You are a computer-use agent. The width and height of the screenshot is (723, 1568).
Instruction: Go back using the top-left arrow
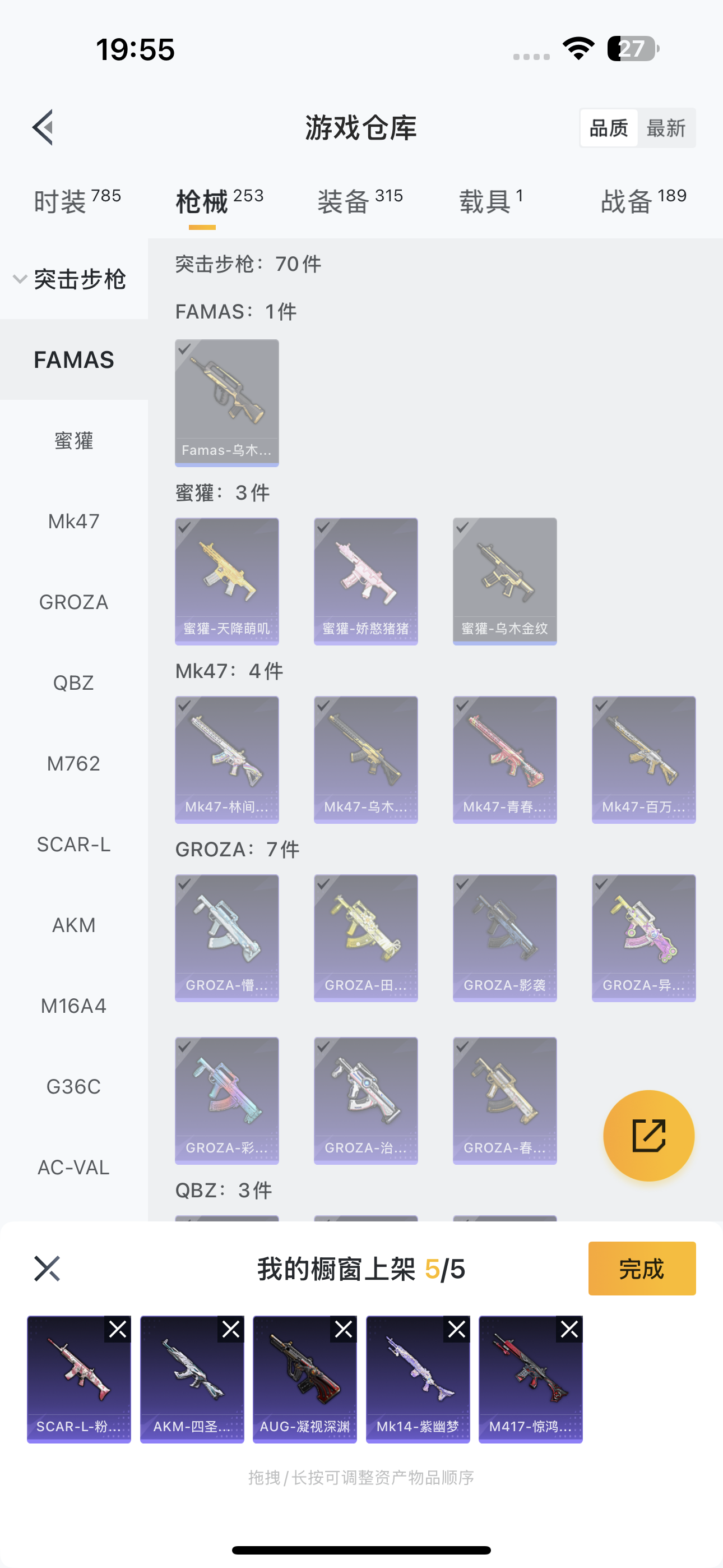tap(44, 128)
